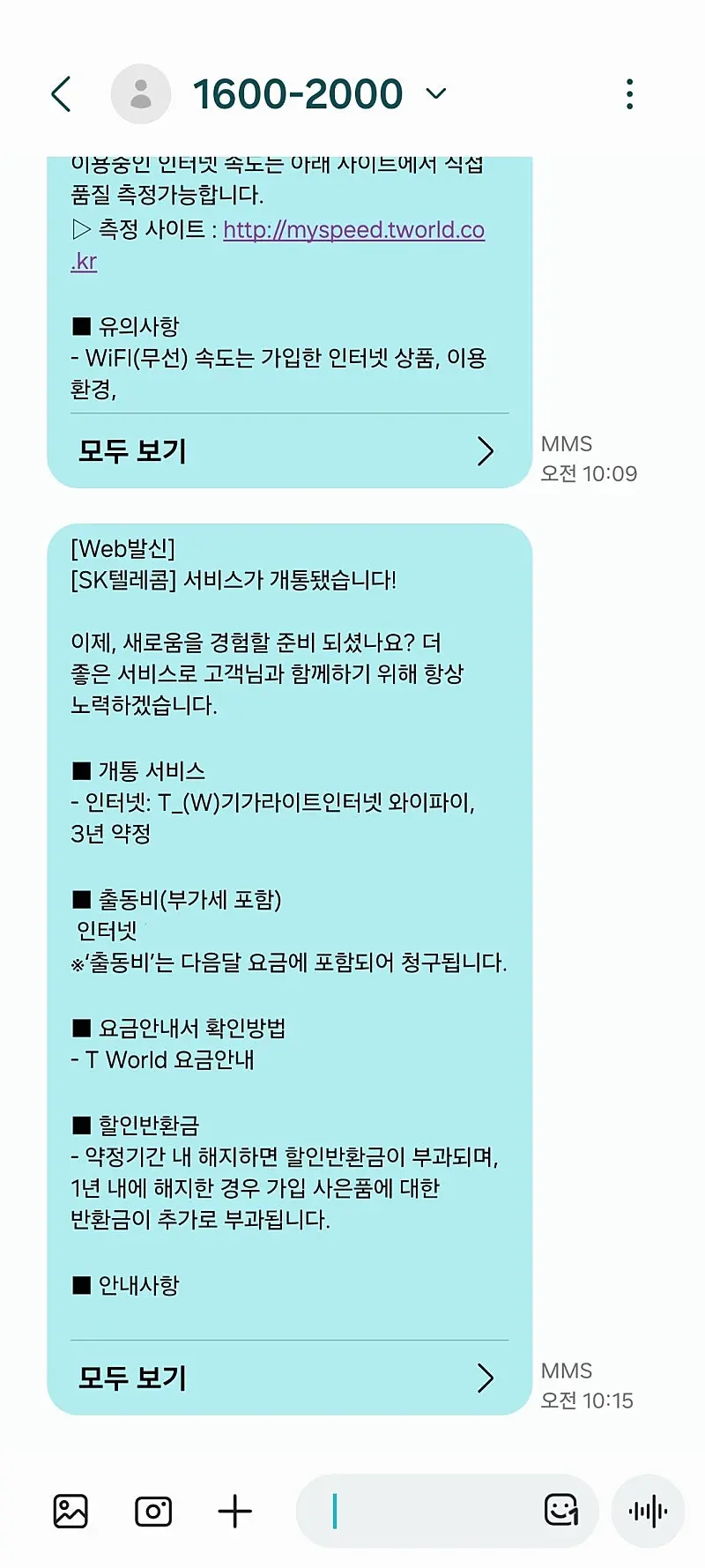This screenshot has height=1568, width=705.
Task: Record a voice message
Action: [x=648, y=1512]
